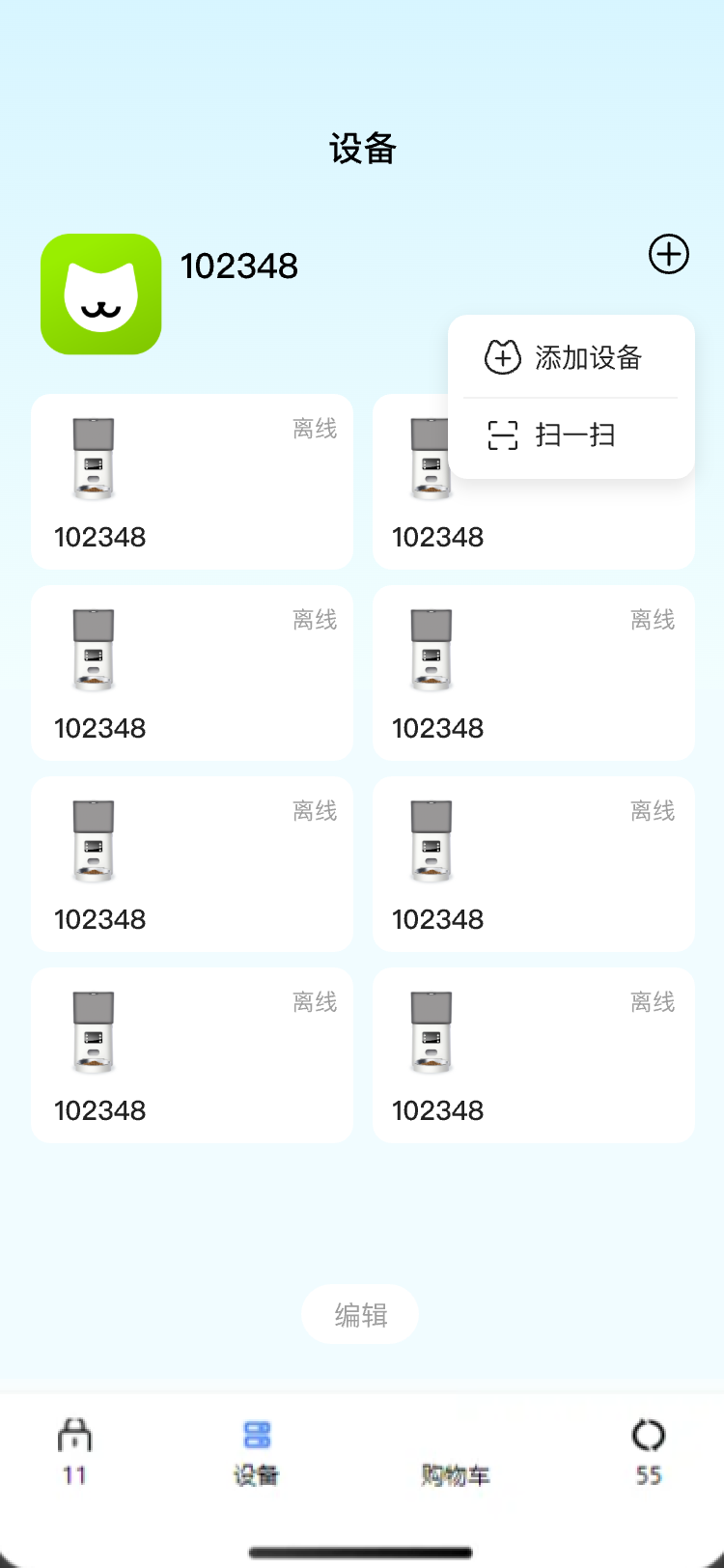The height and width of the screenshot is (1568, 724).
Task: Select the blue 设备 device icon in navigation
Action: pyautogui.click(x=255, y=1435)
